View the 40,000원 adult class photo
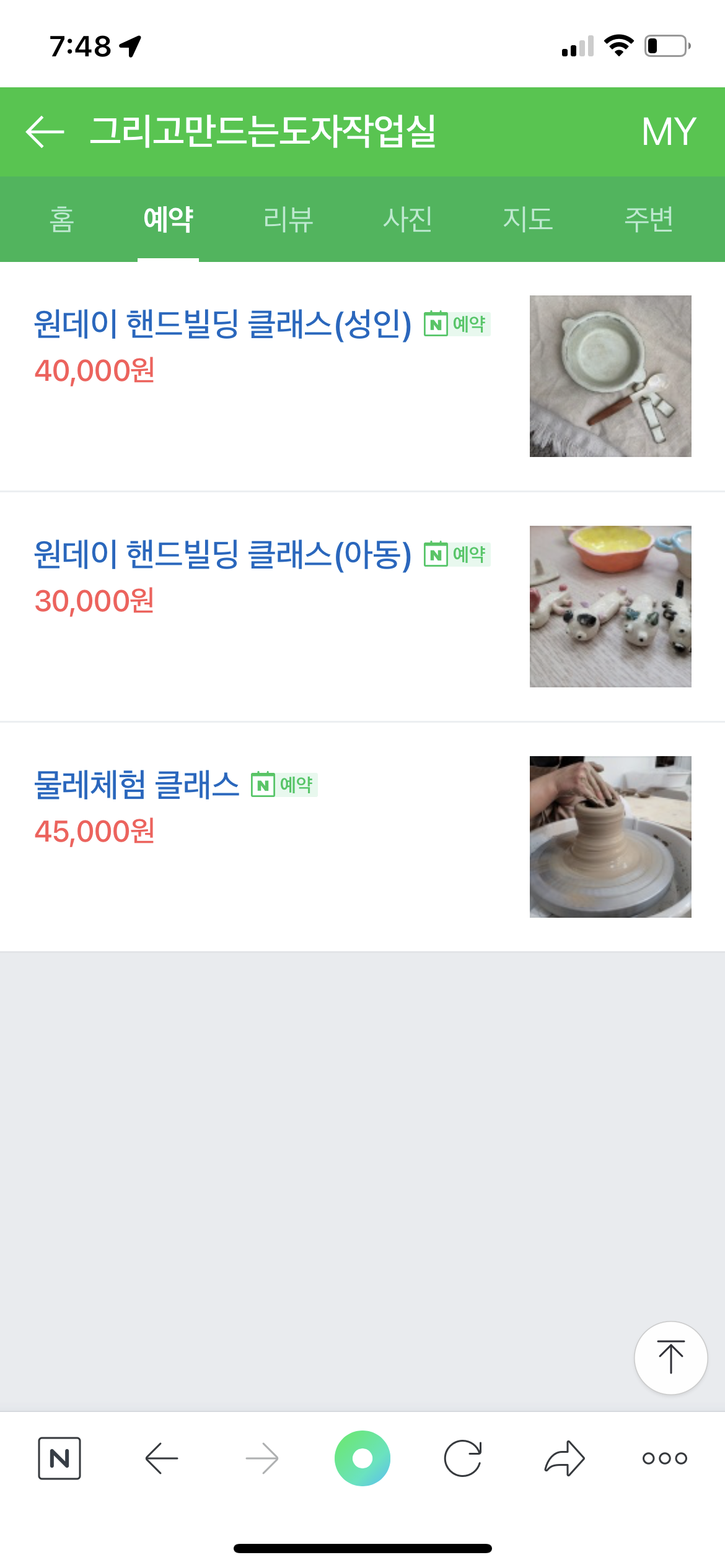Viewport: 725px width, 1568px height. click(x=610, y=376)
